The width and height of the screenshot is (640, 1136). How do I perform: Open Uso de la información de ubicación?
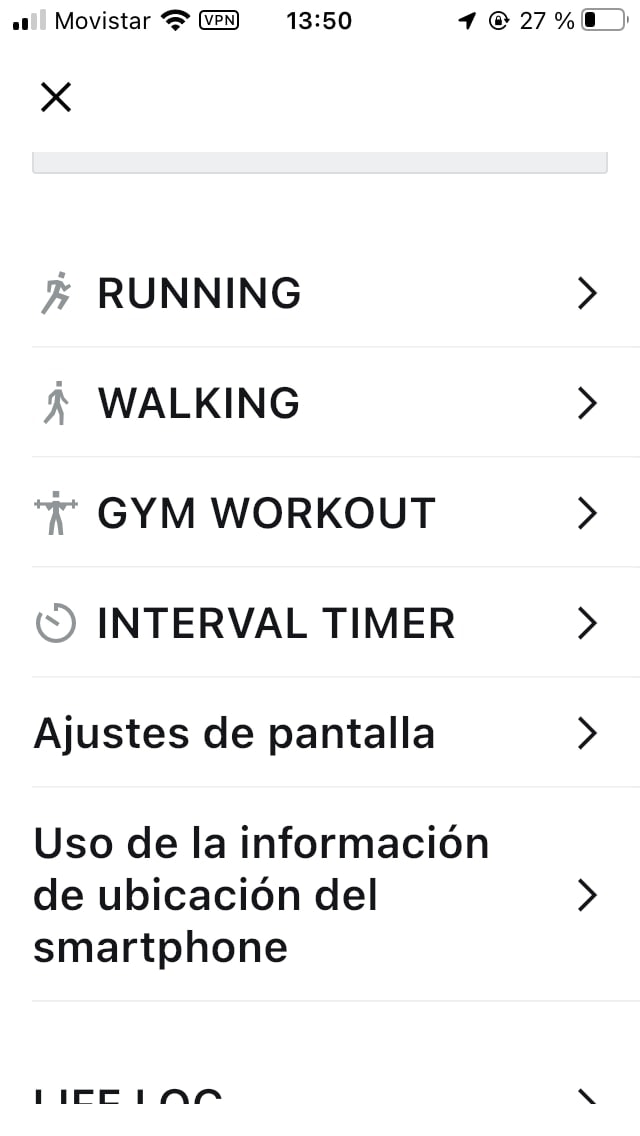pos(318,895)
